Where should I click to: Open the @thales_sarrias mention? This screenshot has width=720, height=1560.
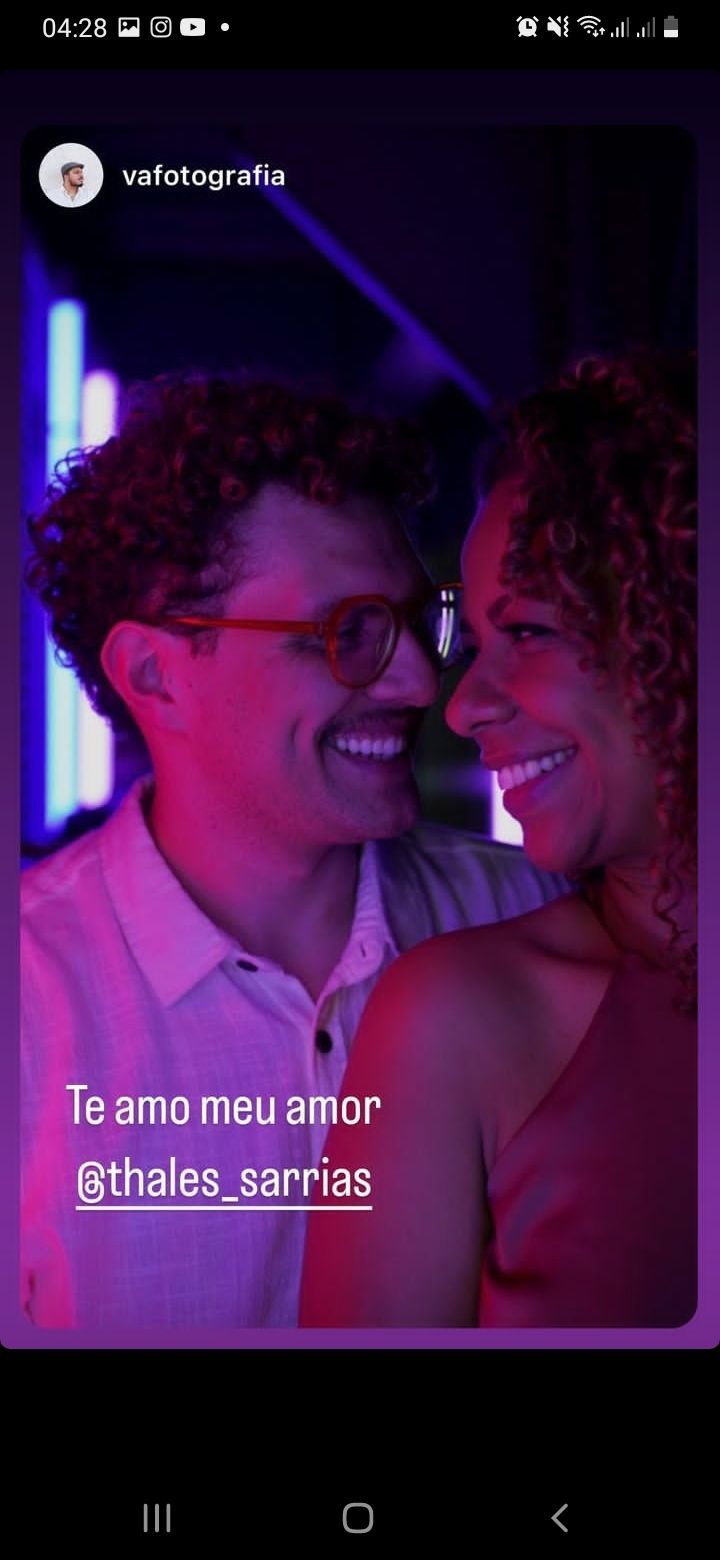tap(224, 1181)
